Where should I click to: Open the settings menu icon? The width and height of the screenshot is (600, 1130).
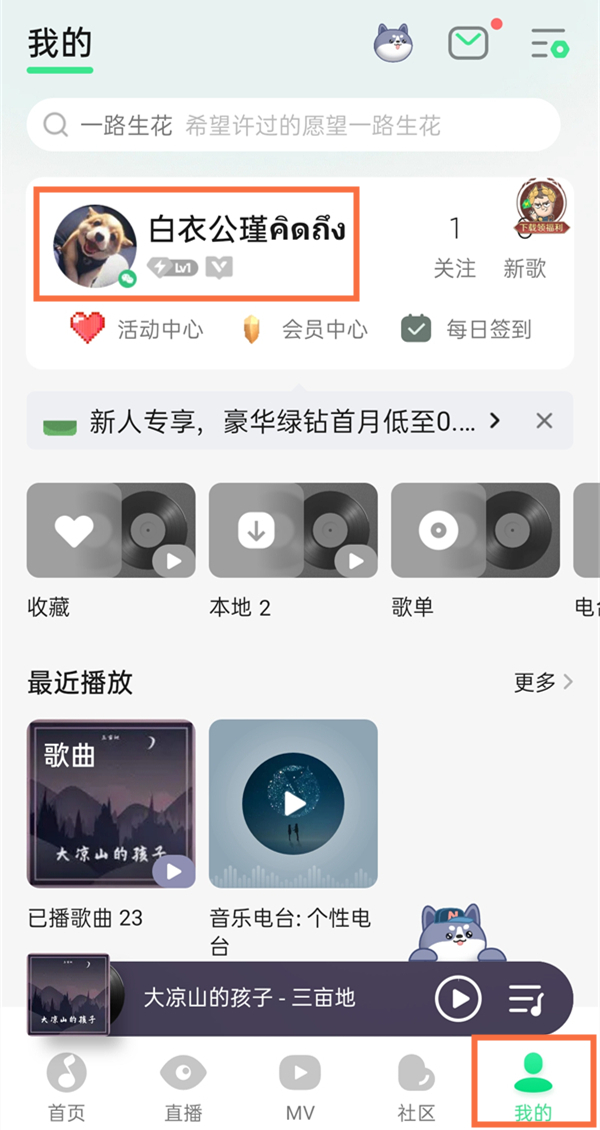pos(549,43)
